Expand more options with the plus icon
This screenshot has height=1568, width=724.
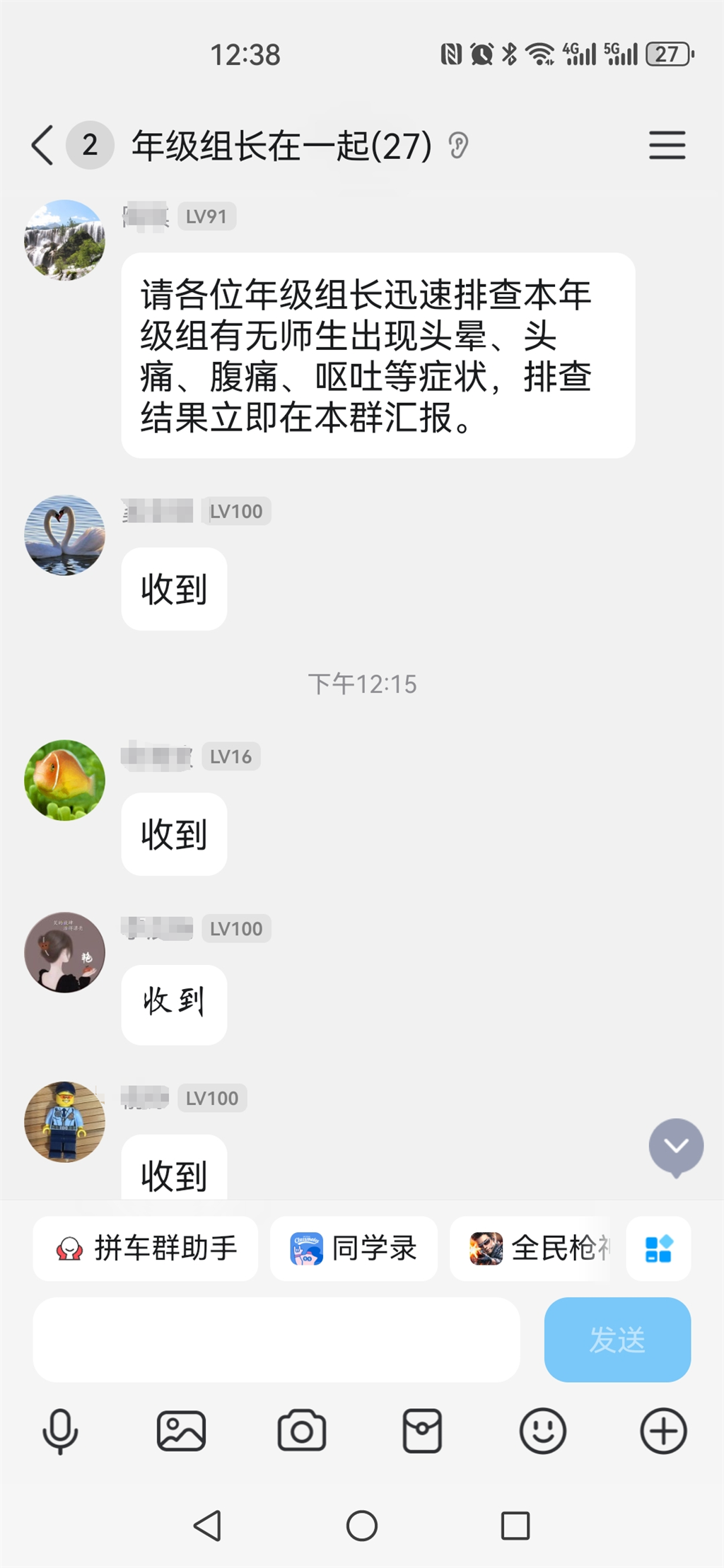pos(663,1431)
